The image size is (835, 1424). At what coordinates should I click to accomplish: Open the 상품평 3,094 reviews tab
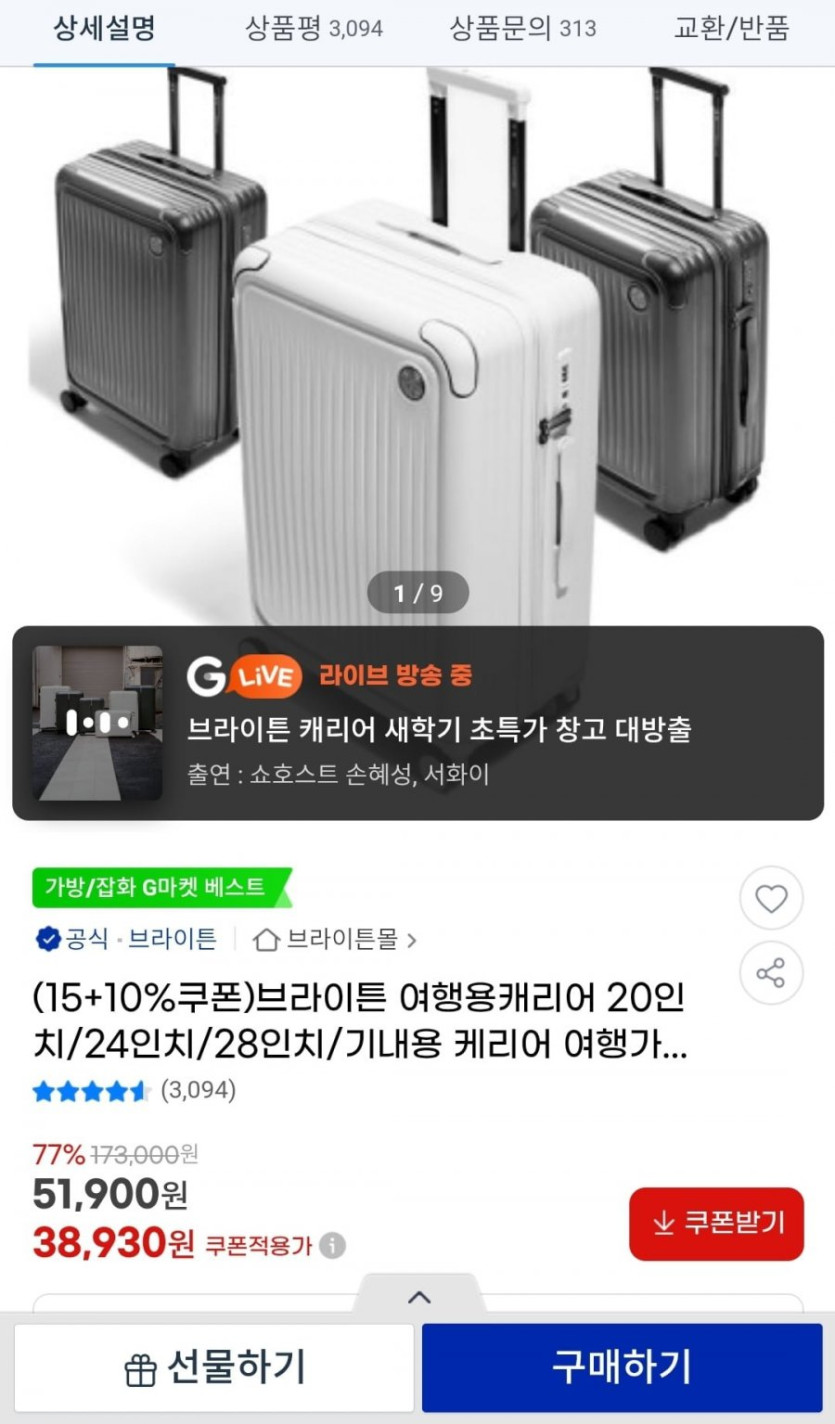[314, 30]
